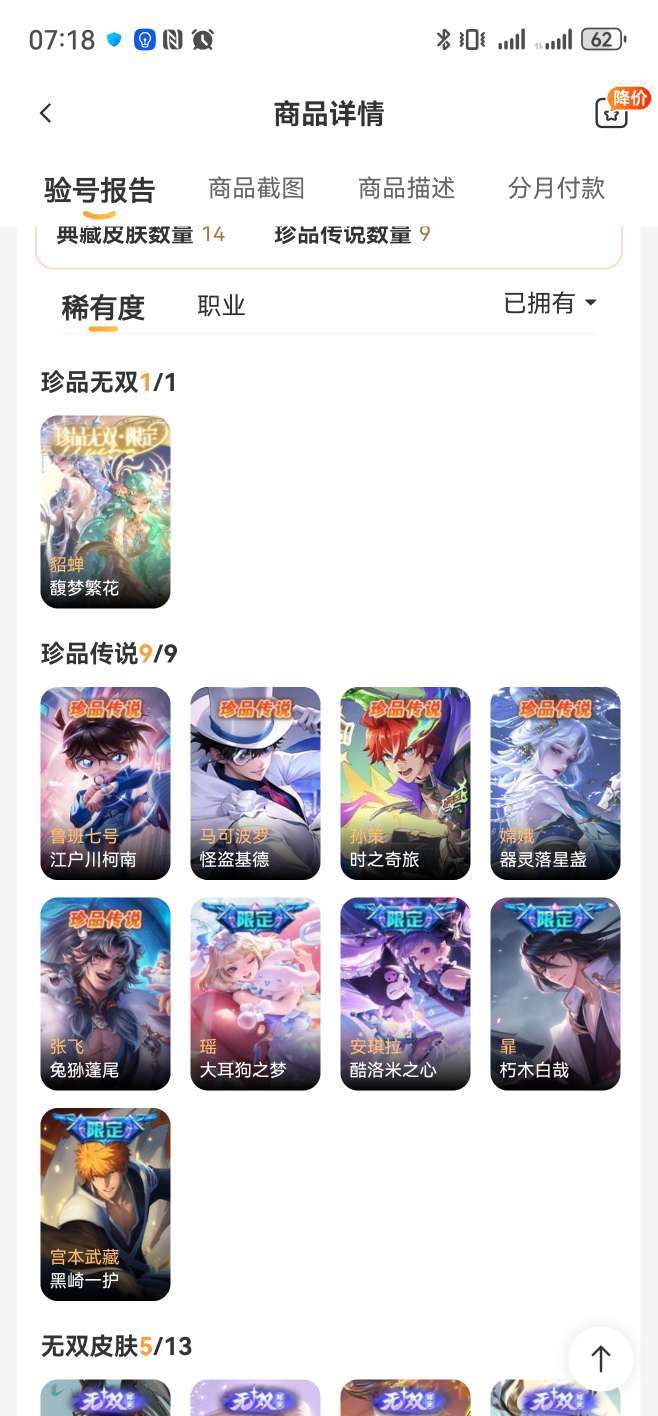Open the 分月付款 tab
Screen dimensions: 658x1416
tap(556, 188)
